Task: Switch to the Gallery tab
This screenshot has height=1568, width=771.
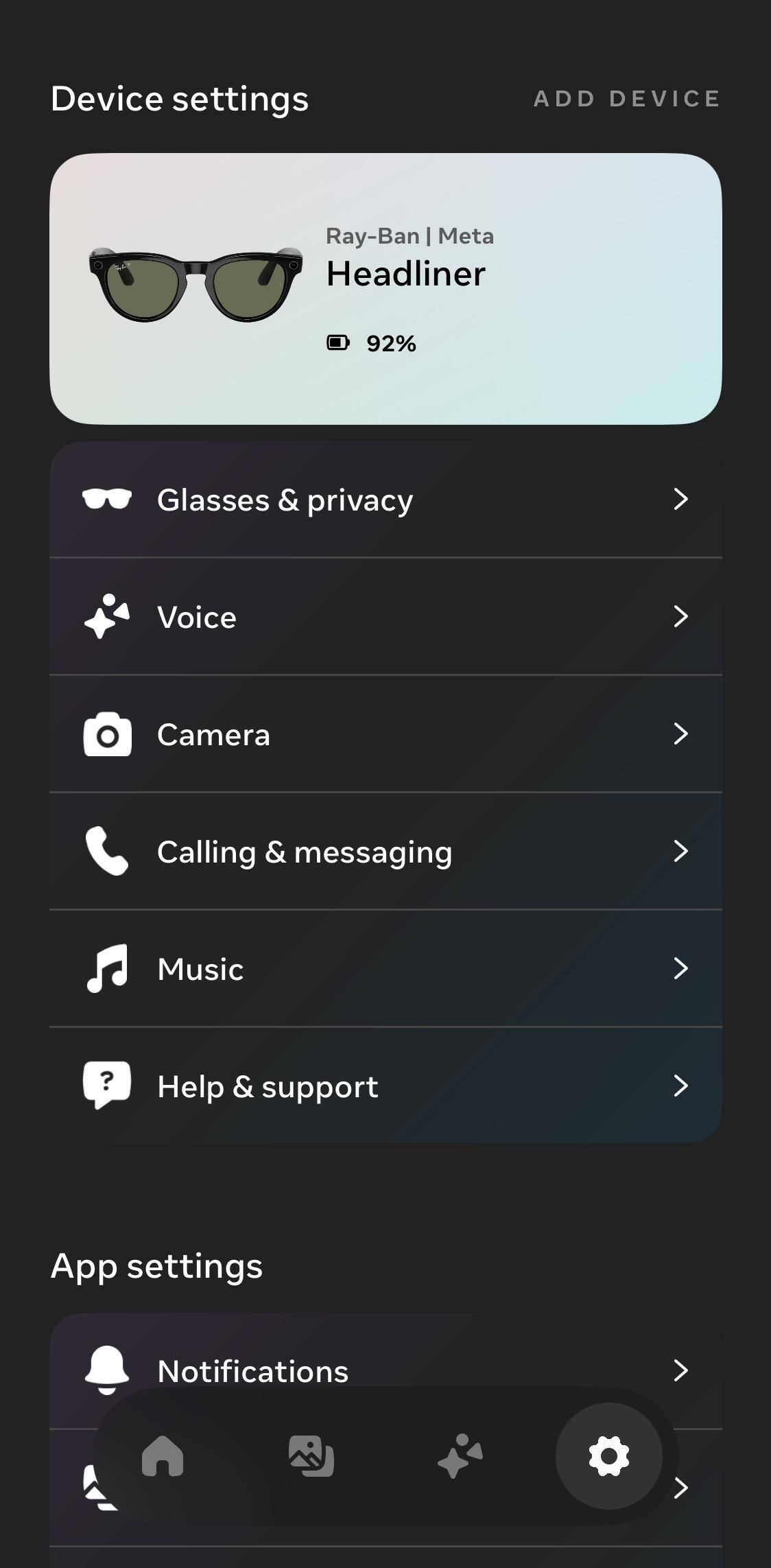Action: [311, 1455]
